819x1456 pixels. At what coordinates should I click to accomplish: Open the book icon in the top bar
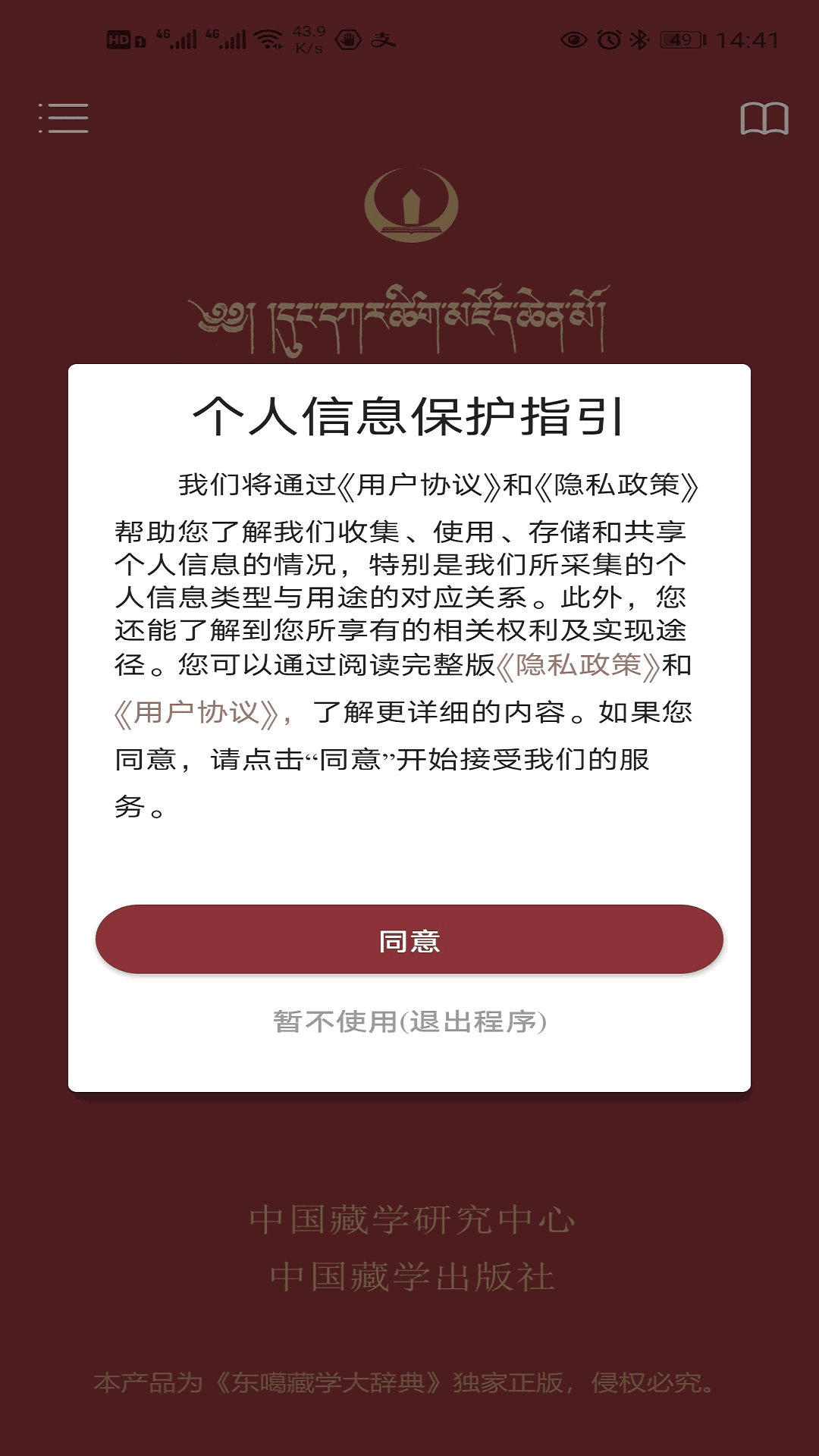click(x=764, y=118)
